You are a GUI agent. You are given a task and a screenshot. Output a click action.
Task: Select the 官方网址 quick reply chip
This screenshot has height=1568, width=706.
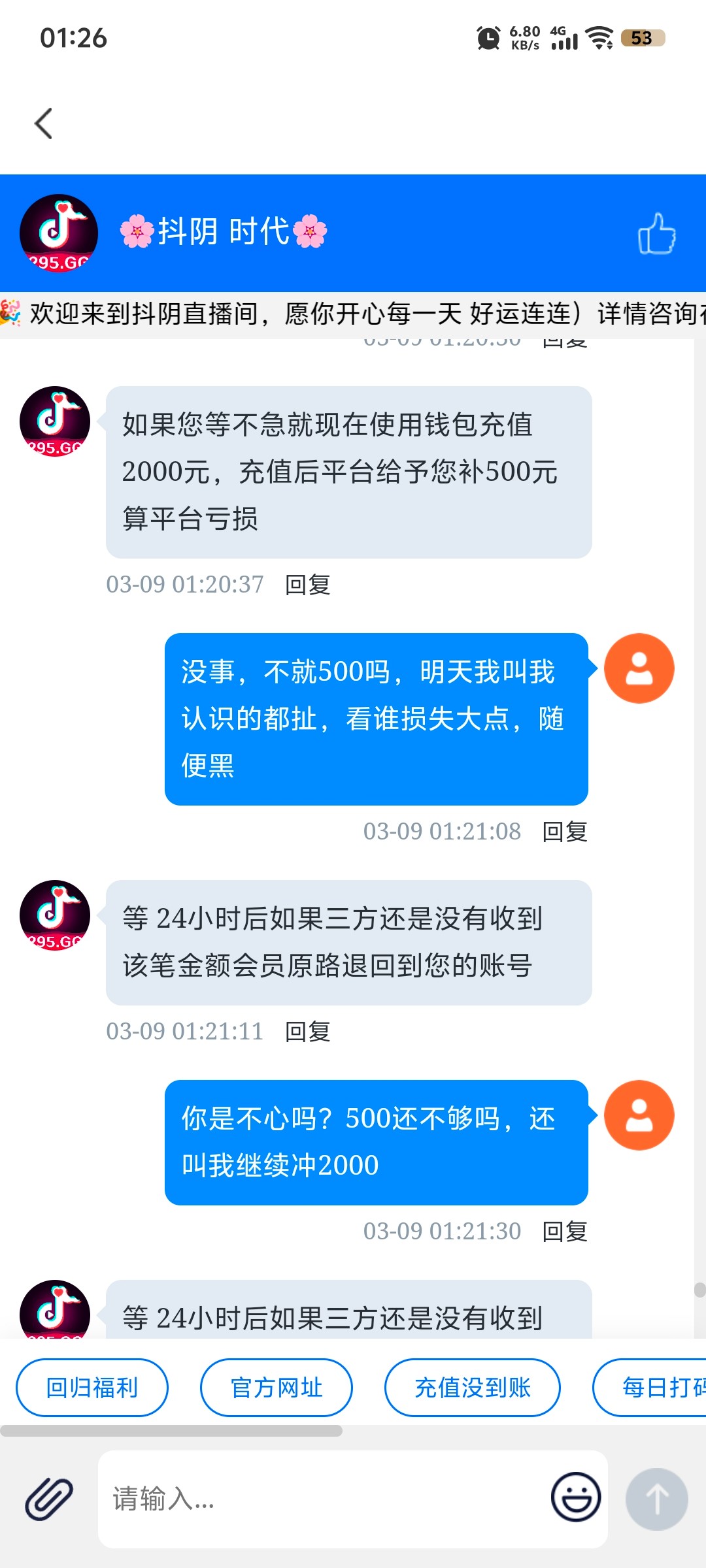277,1388
